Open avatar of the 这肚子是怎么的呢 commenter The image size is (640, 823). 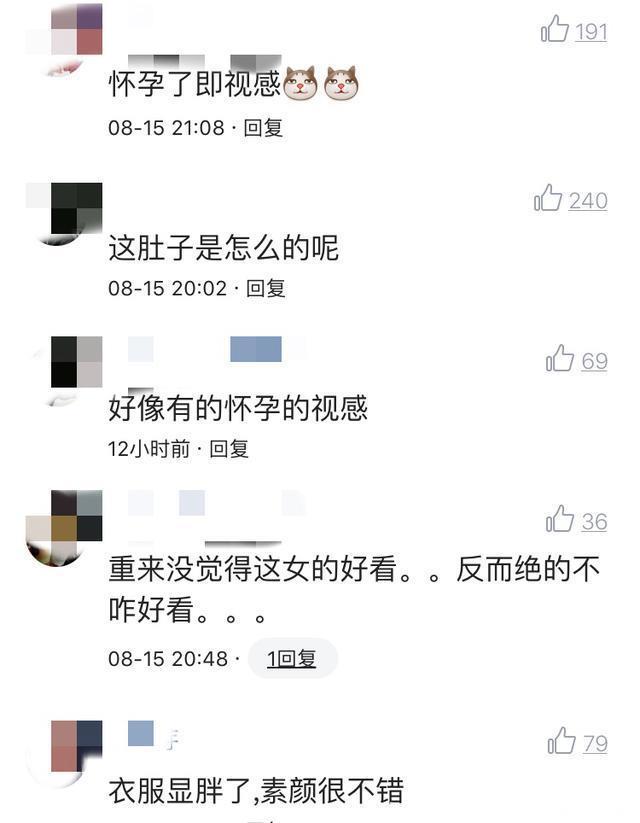(65, 210)
